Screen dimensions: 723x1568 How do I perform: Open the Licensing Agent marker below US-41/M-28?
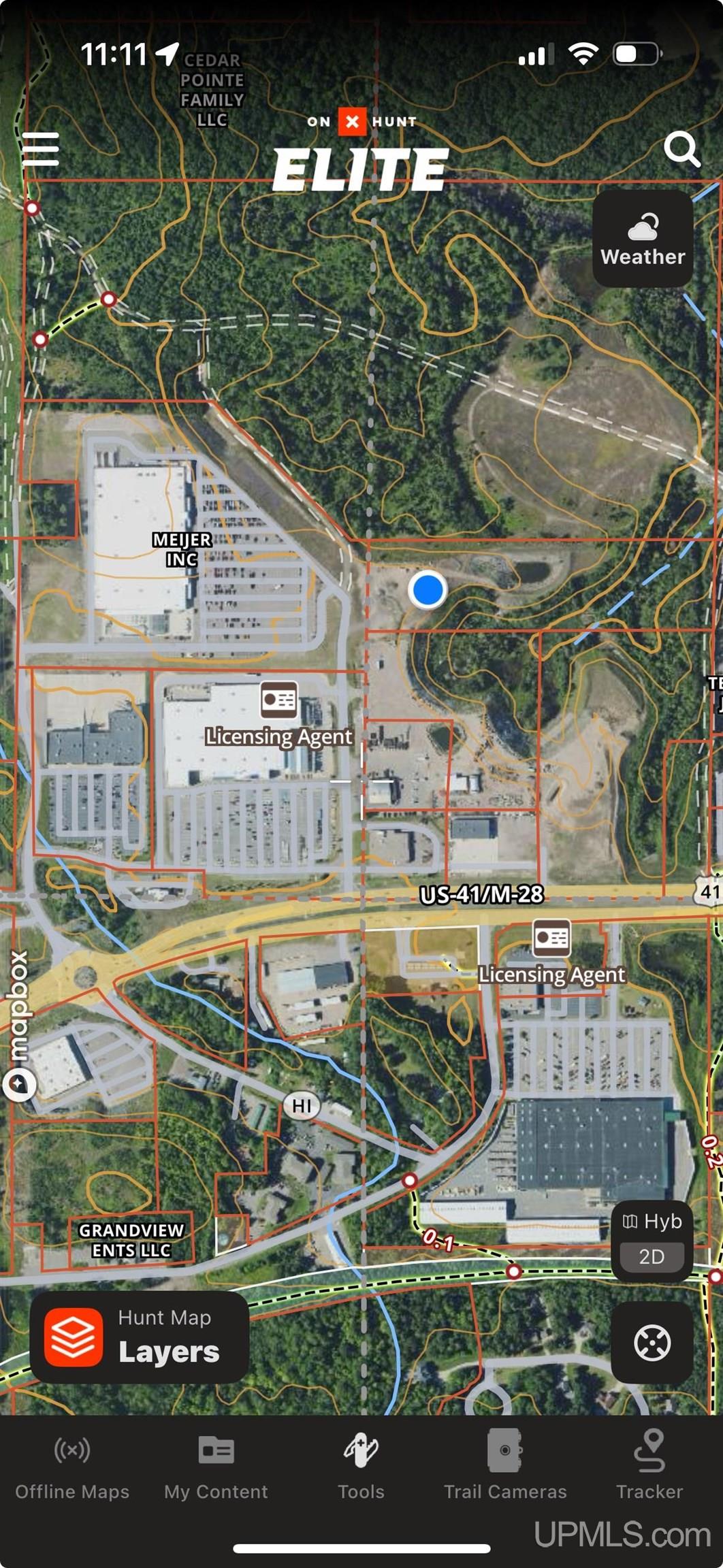point(551,938)
